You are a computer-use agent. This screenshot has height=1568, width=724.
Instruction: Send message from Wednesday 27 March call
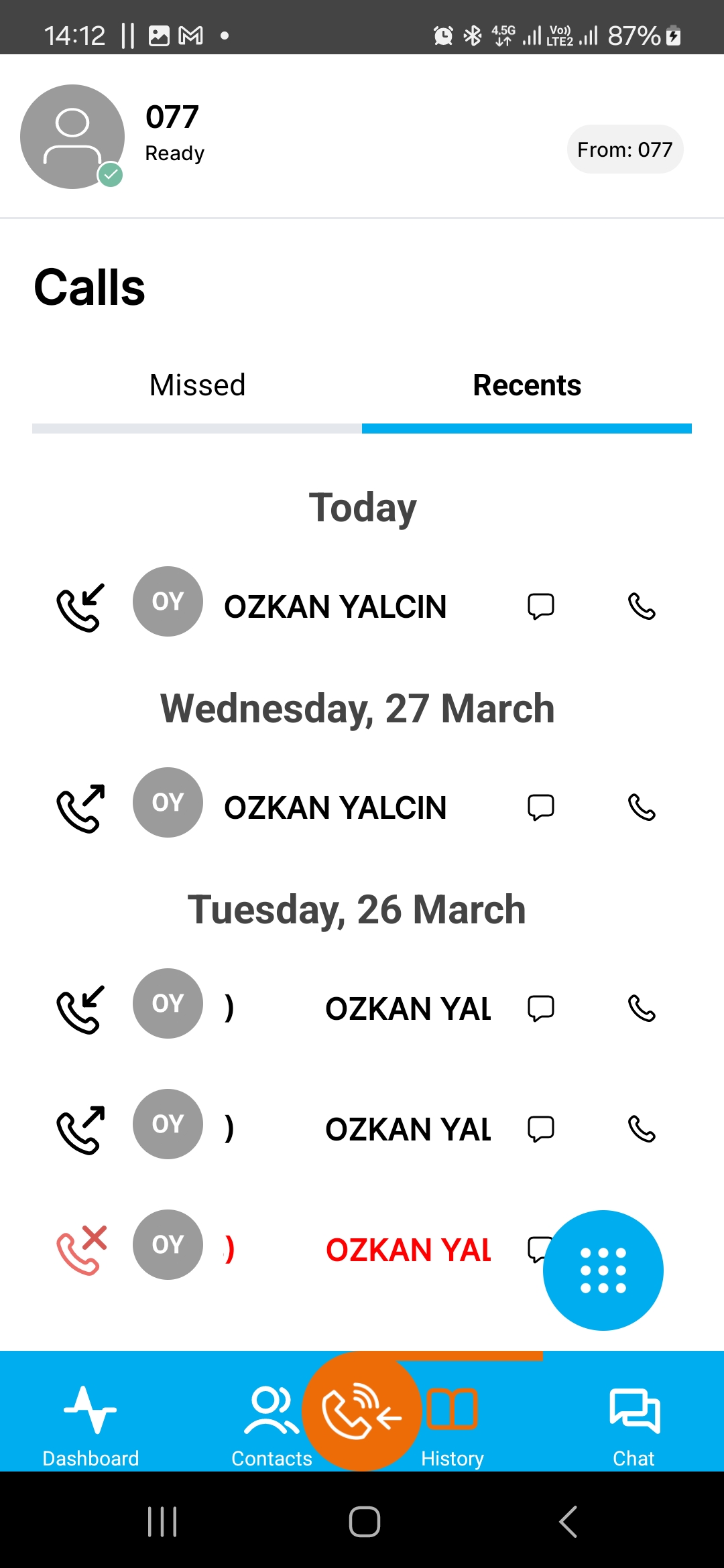click(540, 807)
